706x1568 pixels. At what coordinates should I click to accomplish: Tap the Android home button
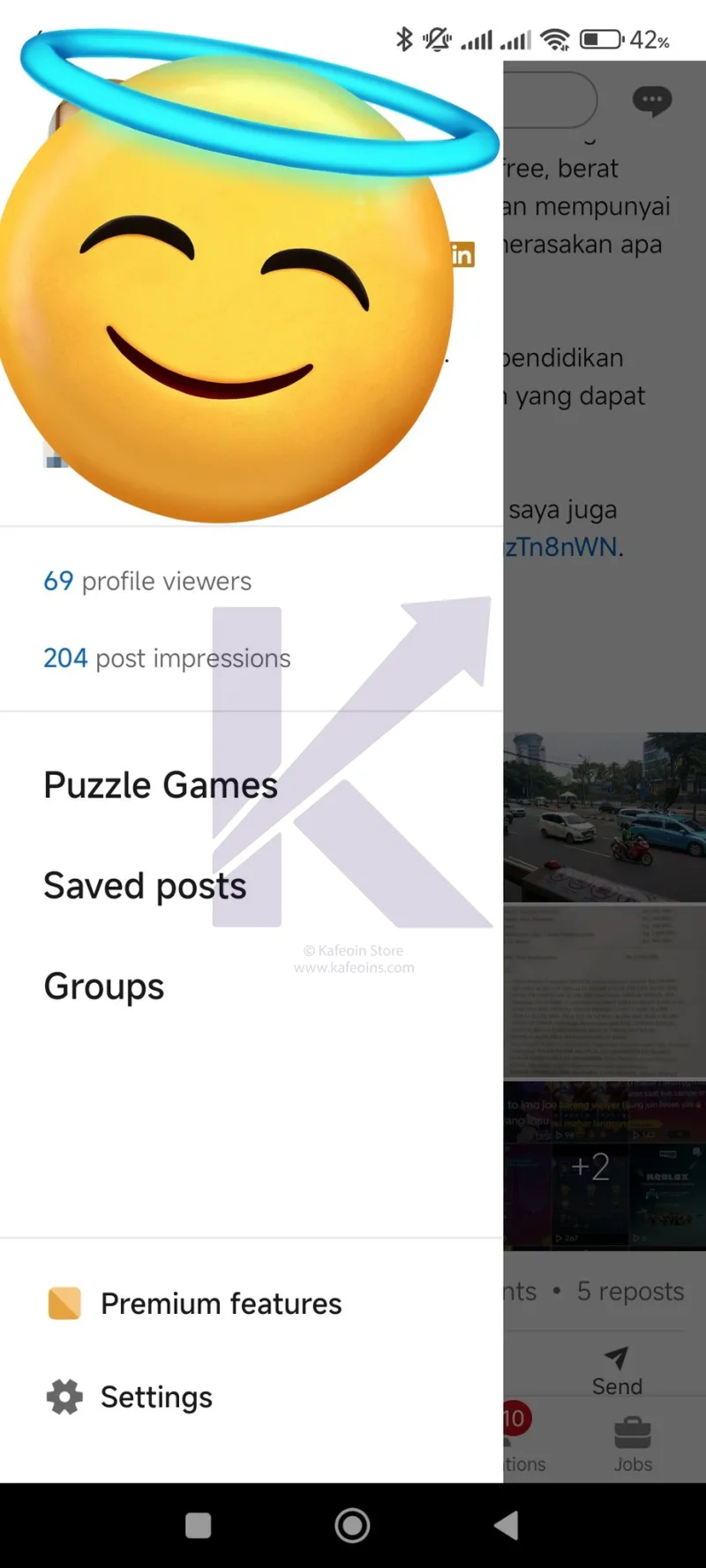pyautogui.click(x=352, y=1525)
